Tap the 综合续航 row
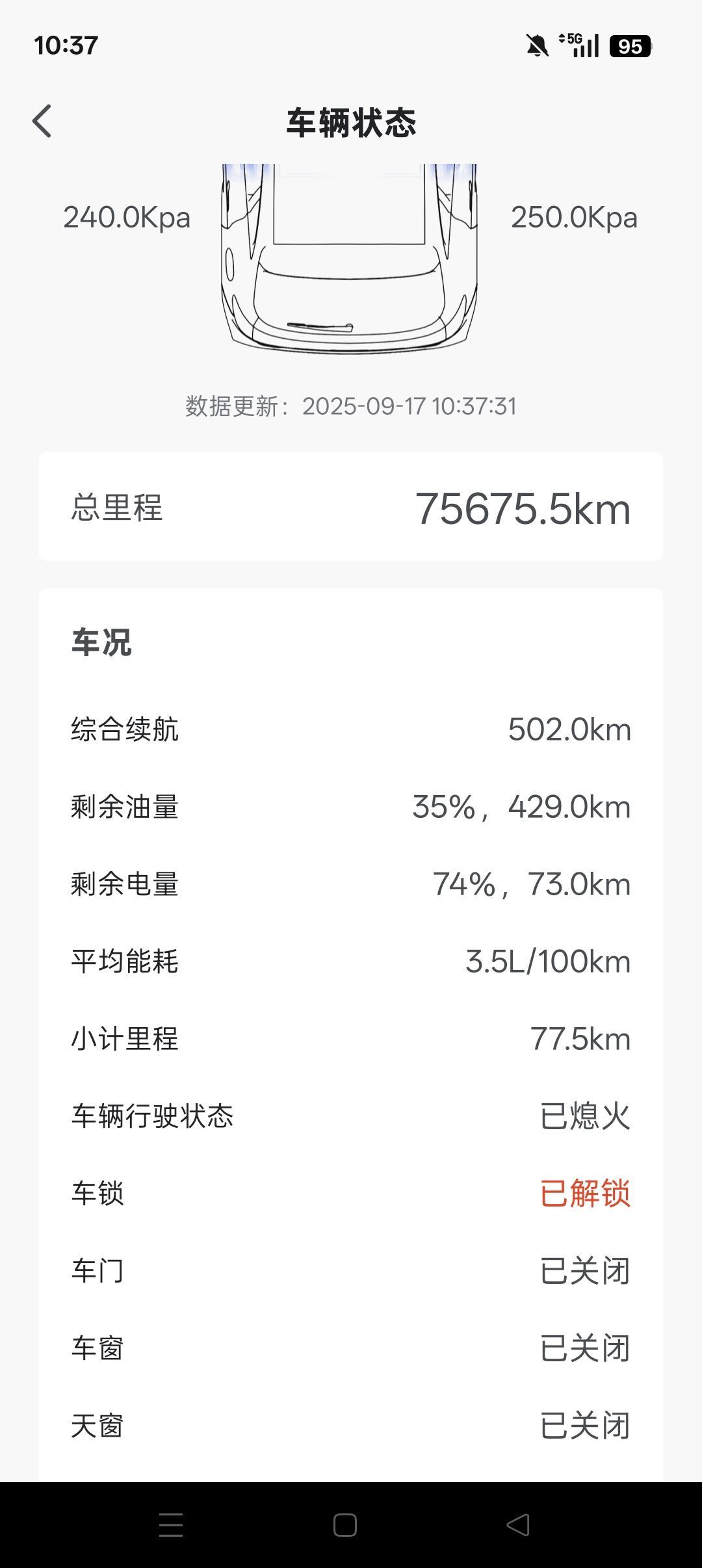This screenshot has width=702, height=1568. pyautogui.click(x=351, y=729)
